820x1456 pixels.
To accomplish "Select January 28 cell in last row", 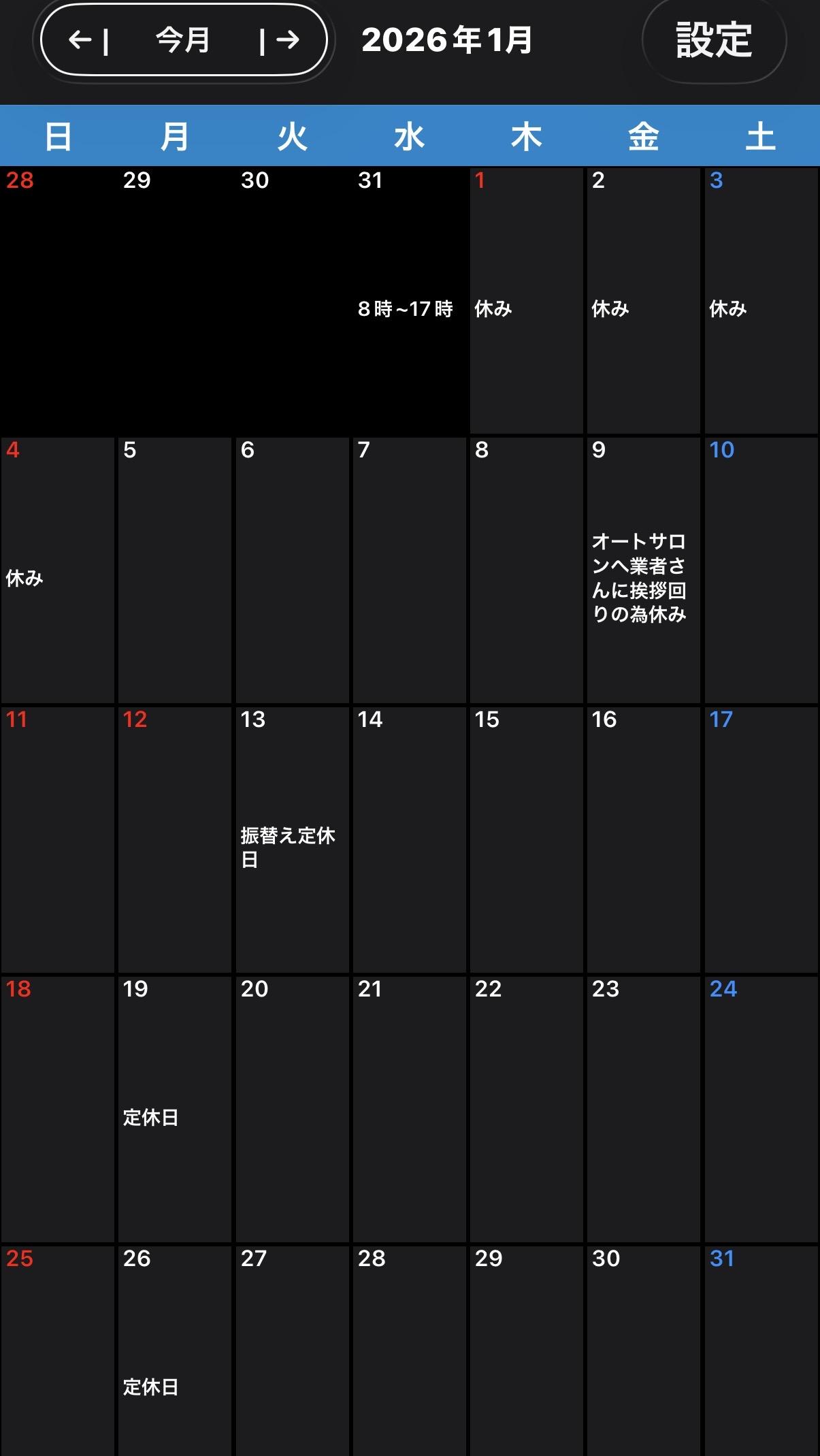I will click(410, 1350).
